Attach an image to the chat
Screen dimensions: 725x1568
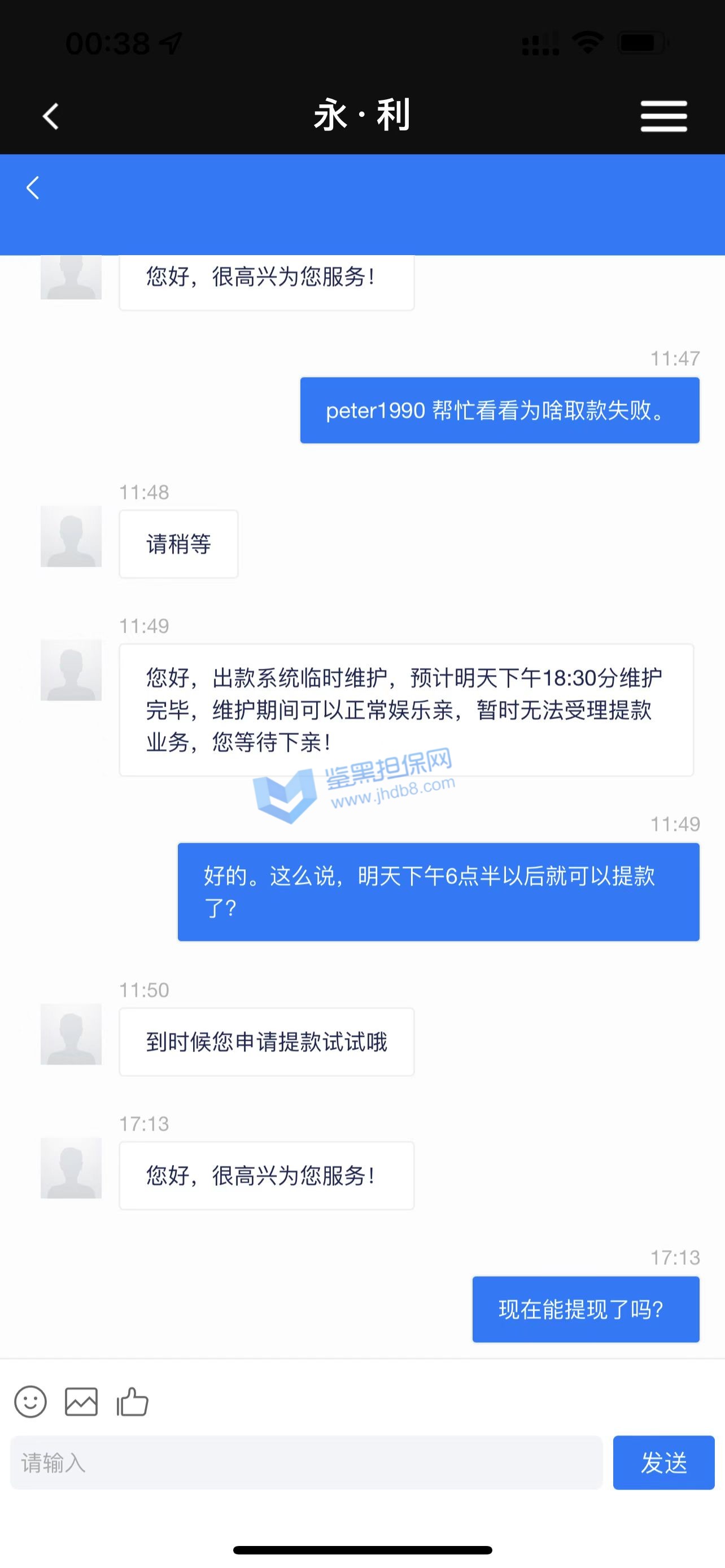[x=81, y=1403]
